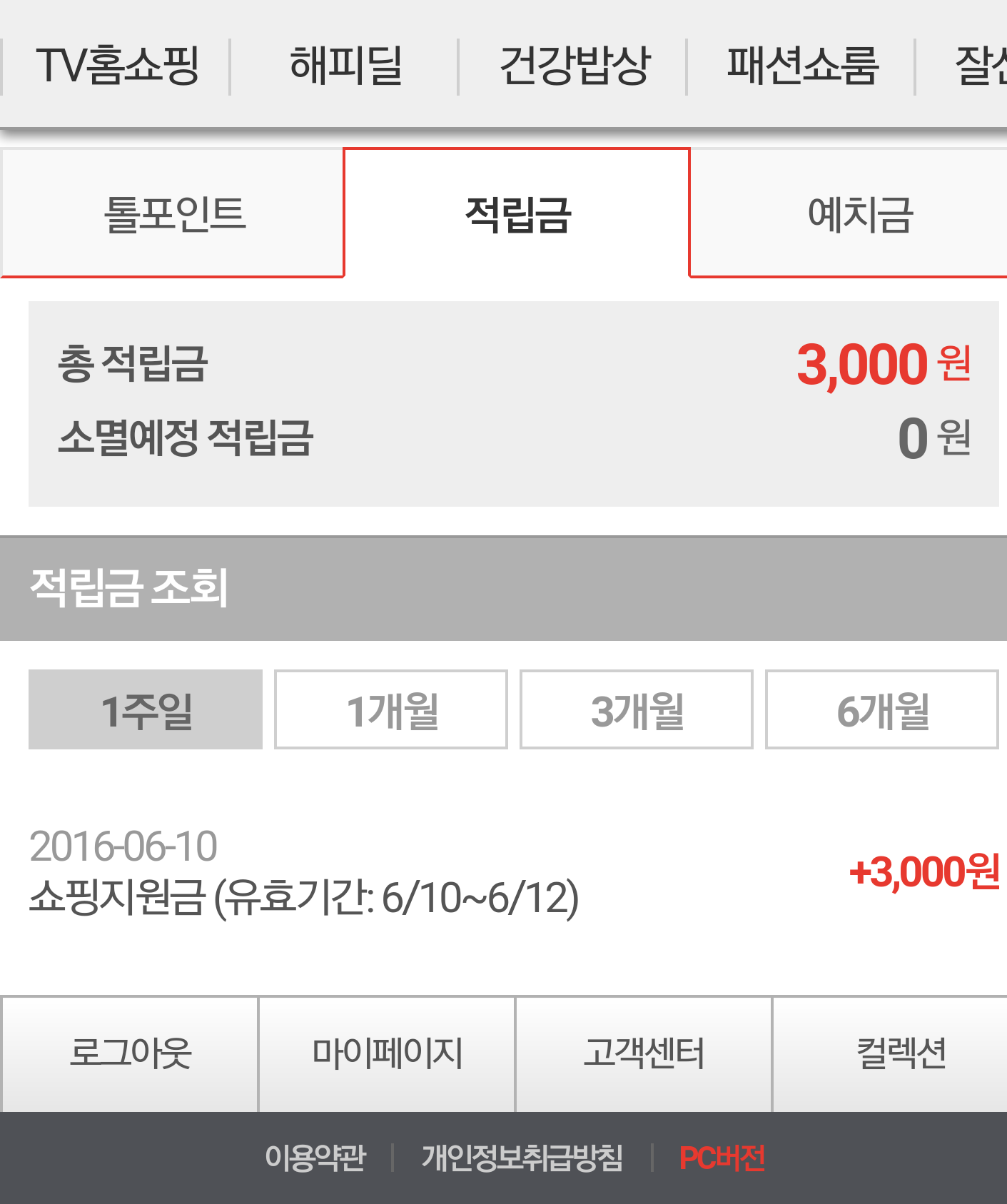Open the 패션쇼룸 category
The height and width of the screenshot is (1204, 1007).
tap(801, 66)
